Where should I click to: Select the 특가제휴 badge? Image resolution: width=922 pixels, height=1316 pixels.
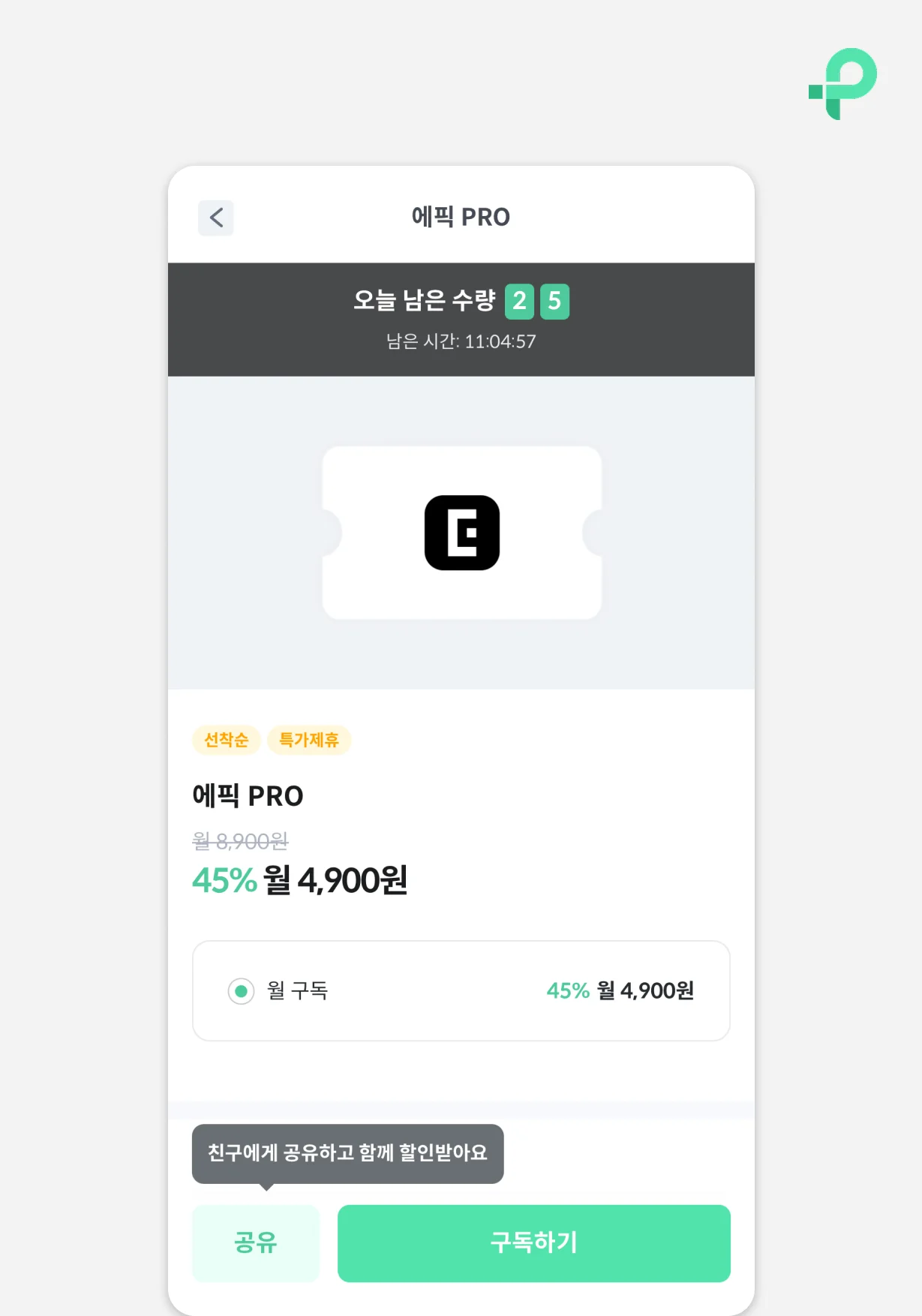click(309, 740)
